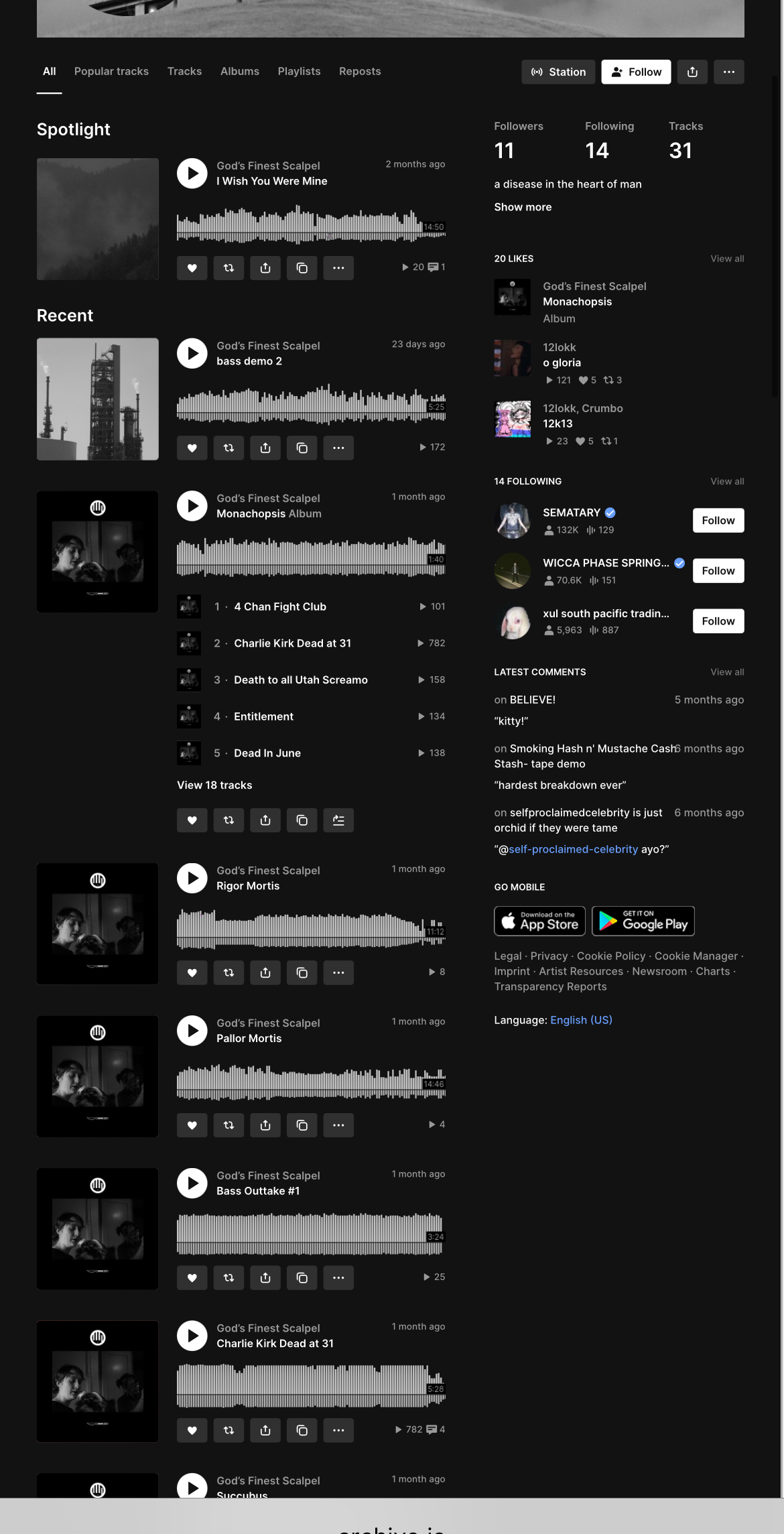Show more of the bio
784x1534 pixels.
[523, 207]
